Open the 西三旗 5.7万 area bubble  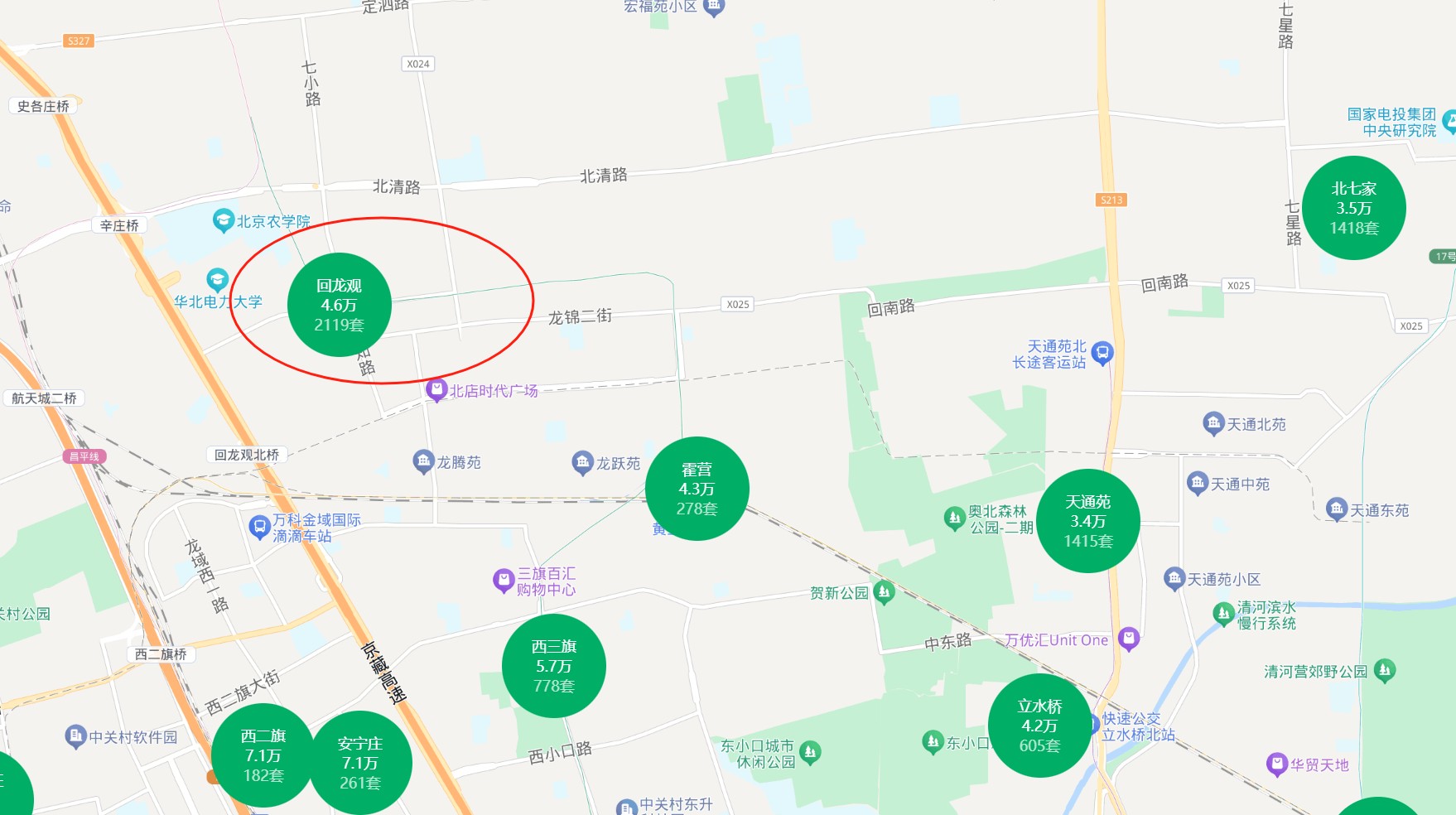coord(553,666)
